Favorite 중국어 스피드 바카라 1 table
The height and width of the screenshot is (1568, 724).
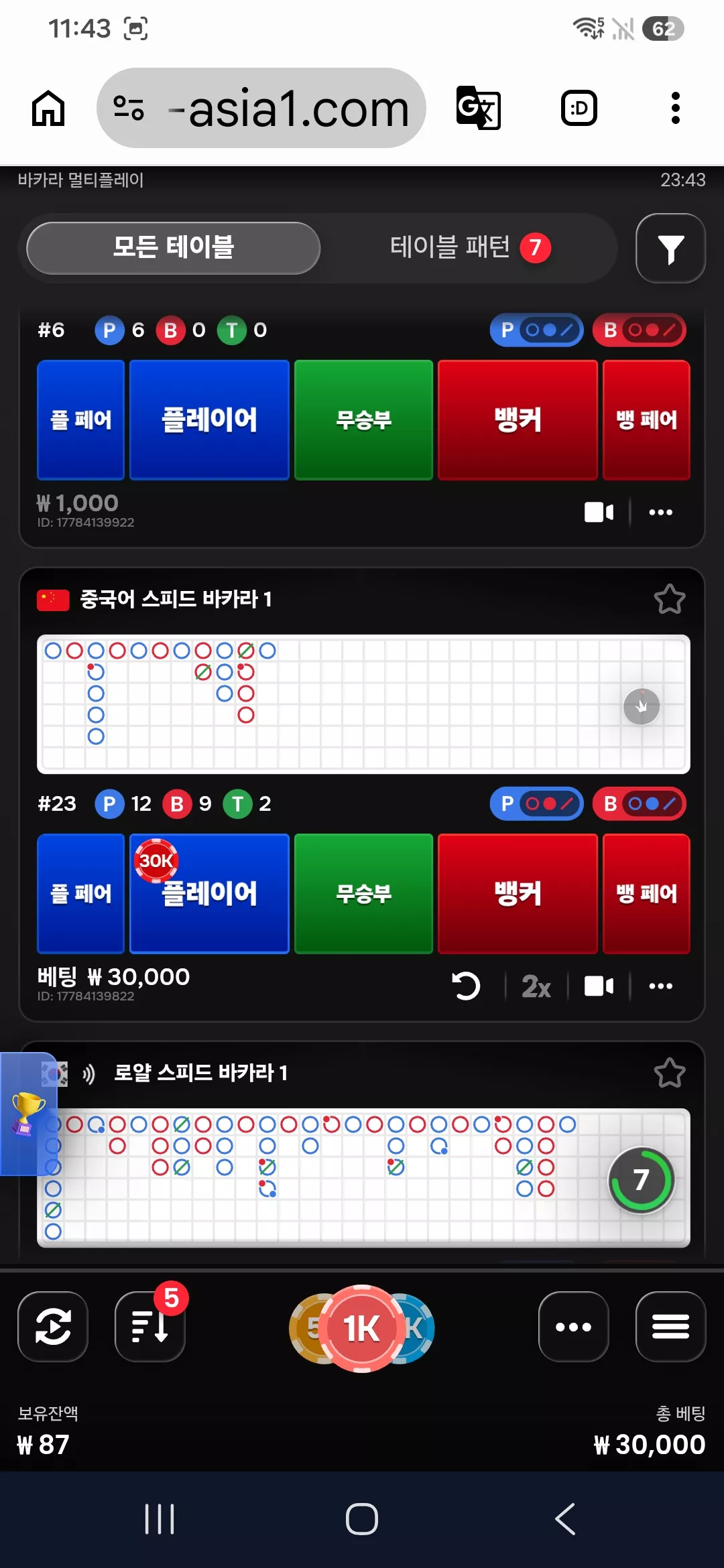click(669, 599)
